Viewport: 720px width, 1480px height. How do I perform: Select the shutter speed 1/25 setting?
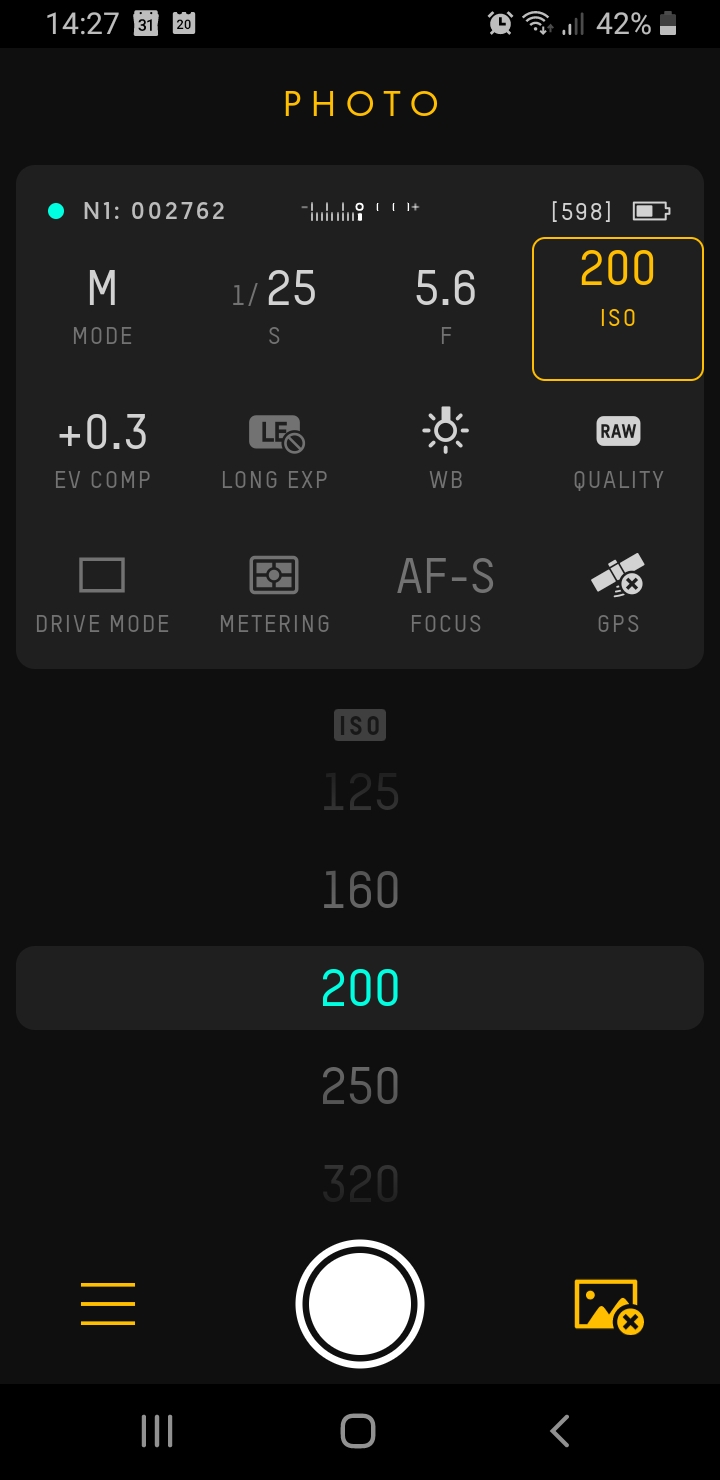click(x=274, y=307)
